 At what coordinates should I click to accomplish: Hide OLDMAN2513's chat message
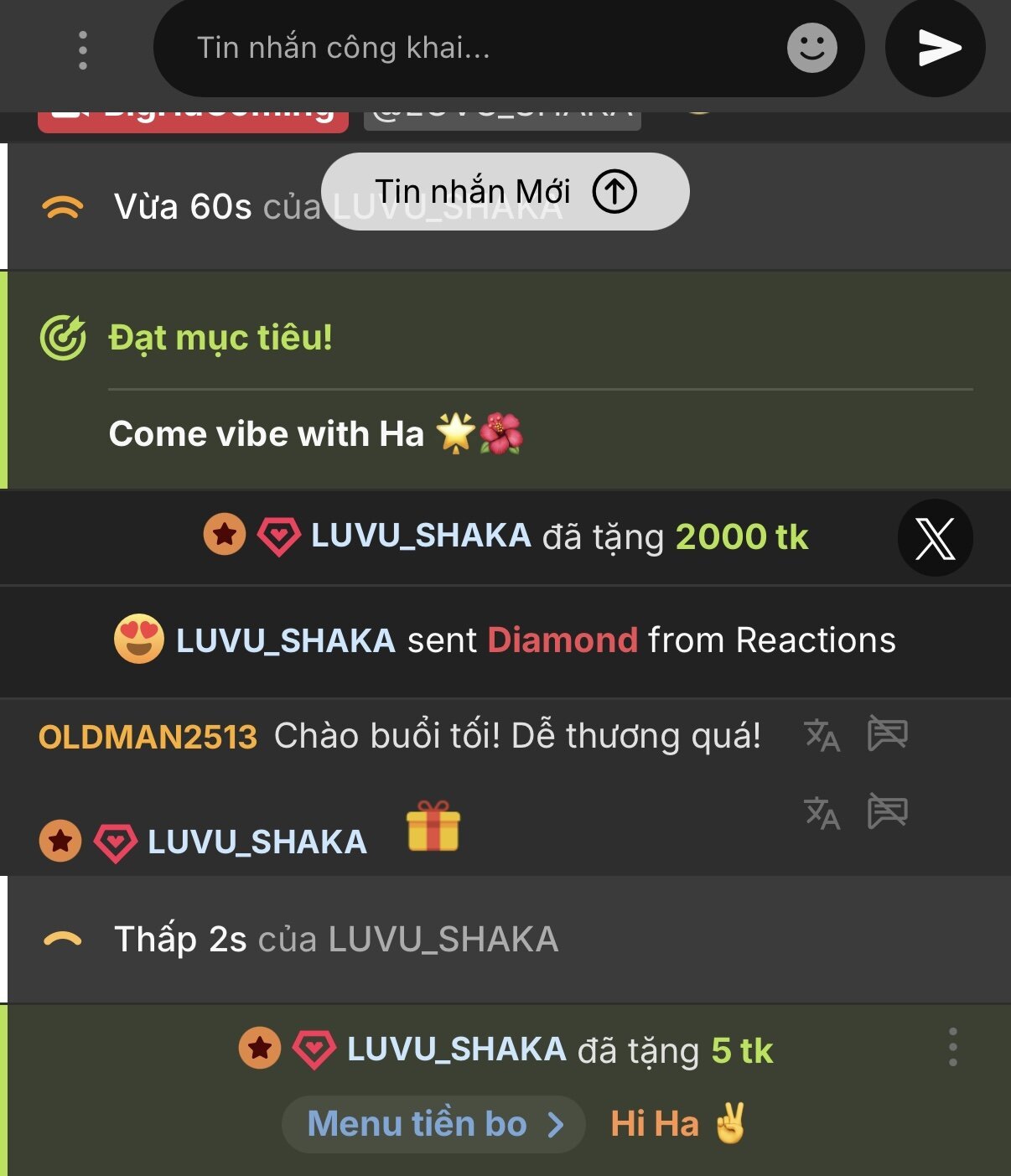tap(887, 733)
